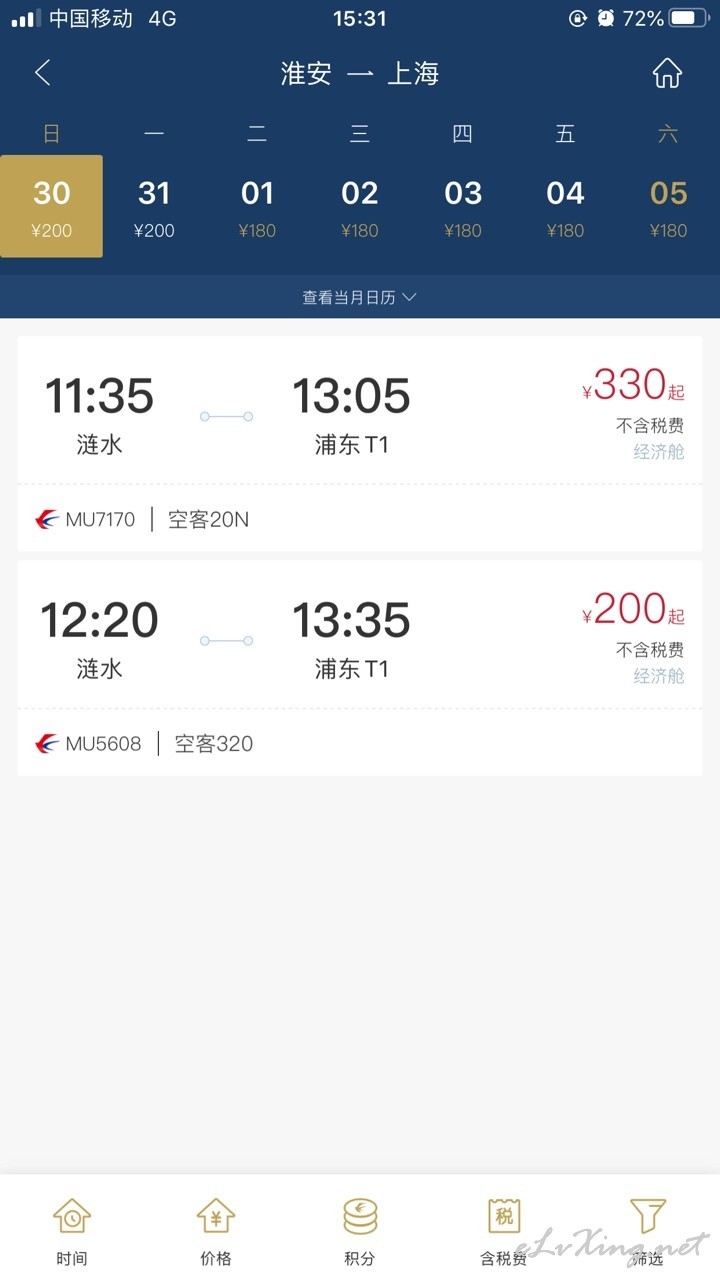Switch to 积分 points view
Screen dimensions: 720x1280
click(360, 1231)
